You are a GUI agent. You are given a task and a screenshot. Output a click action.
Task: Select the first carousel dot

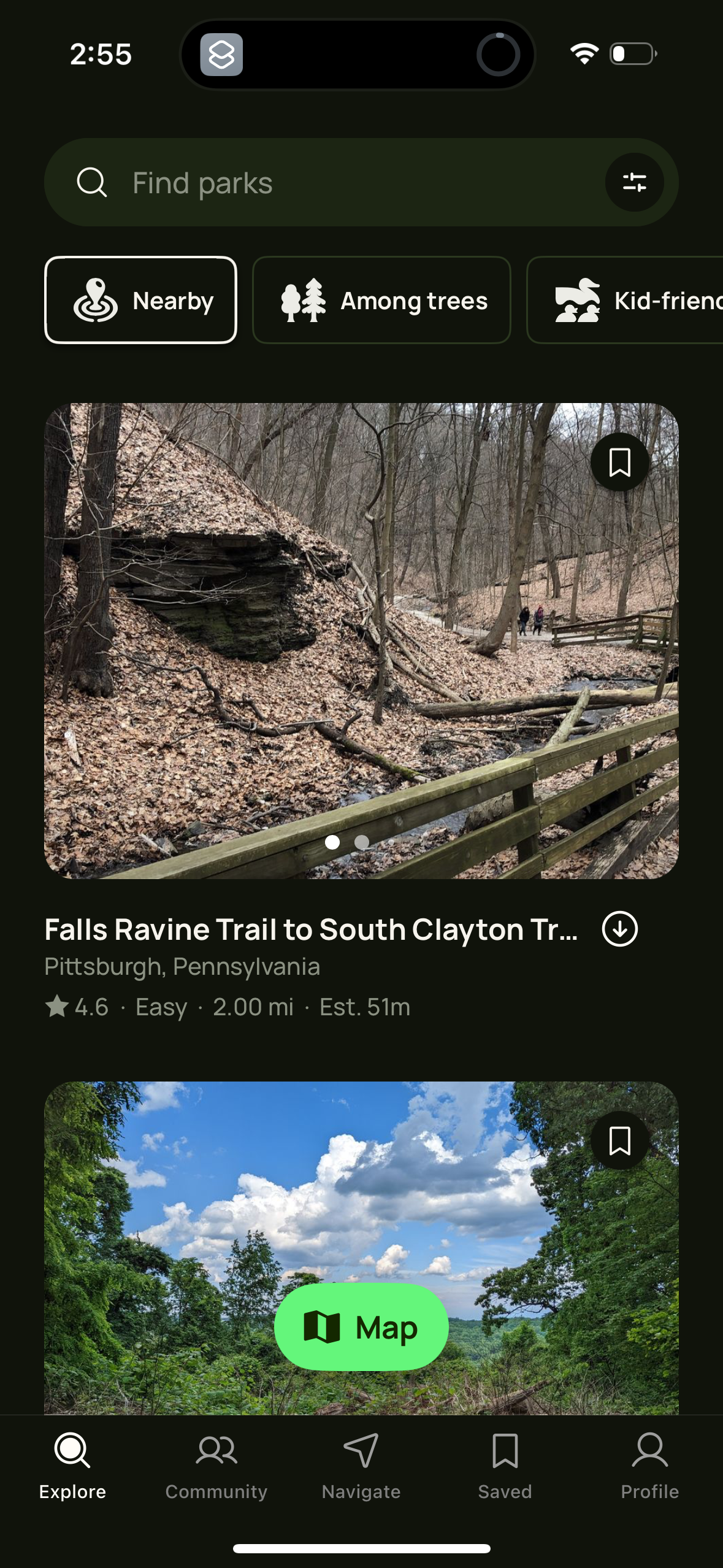(x=332, y=844)
